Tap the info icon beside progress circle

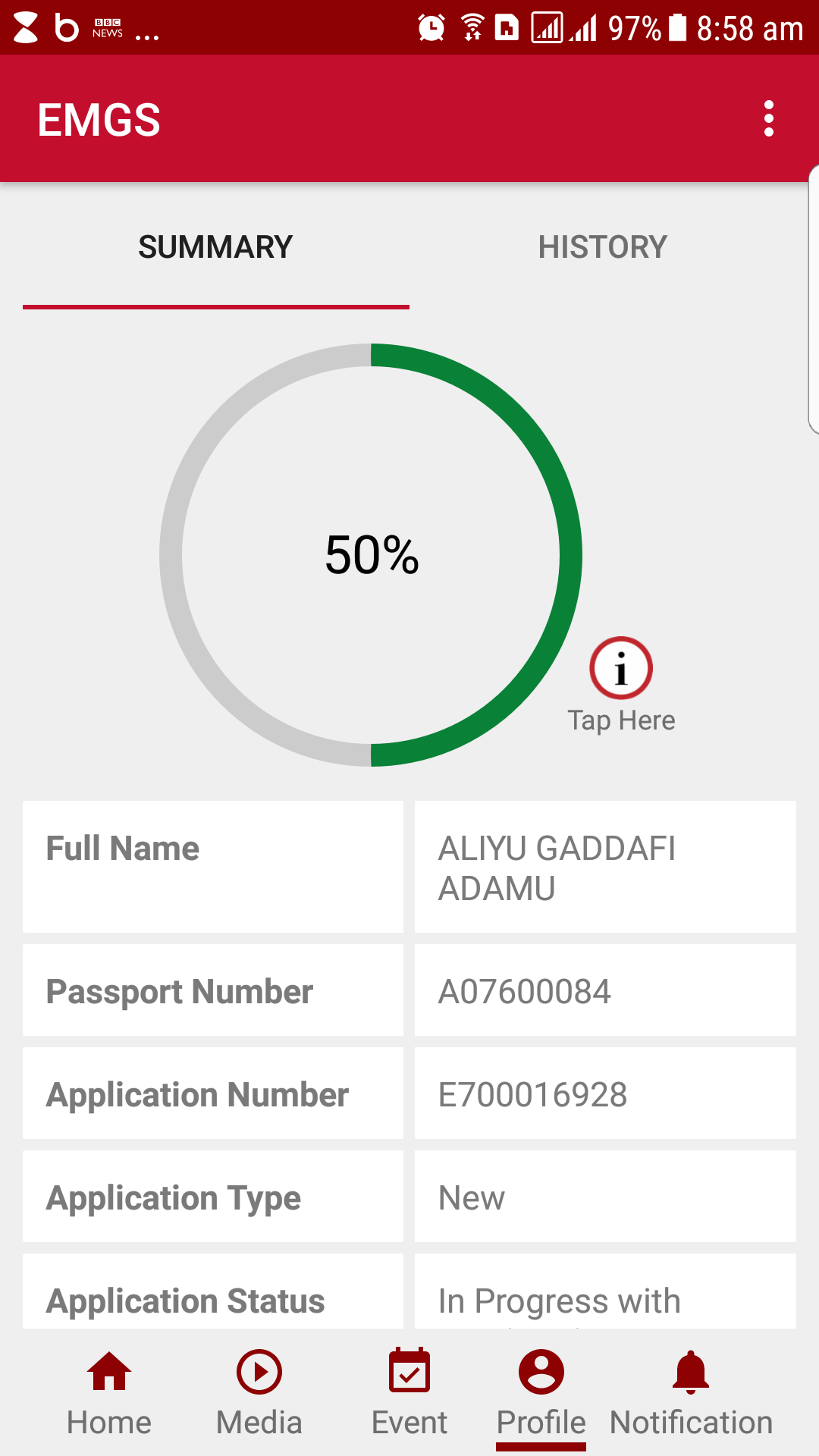(621, 669)
